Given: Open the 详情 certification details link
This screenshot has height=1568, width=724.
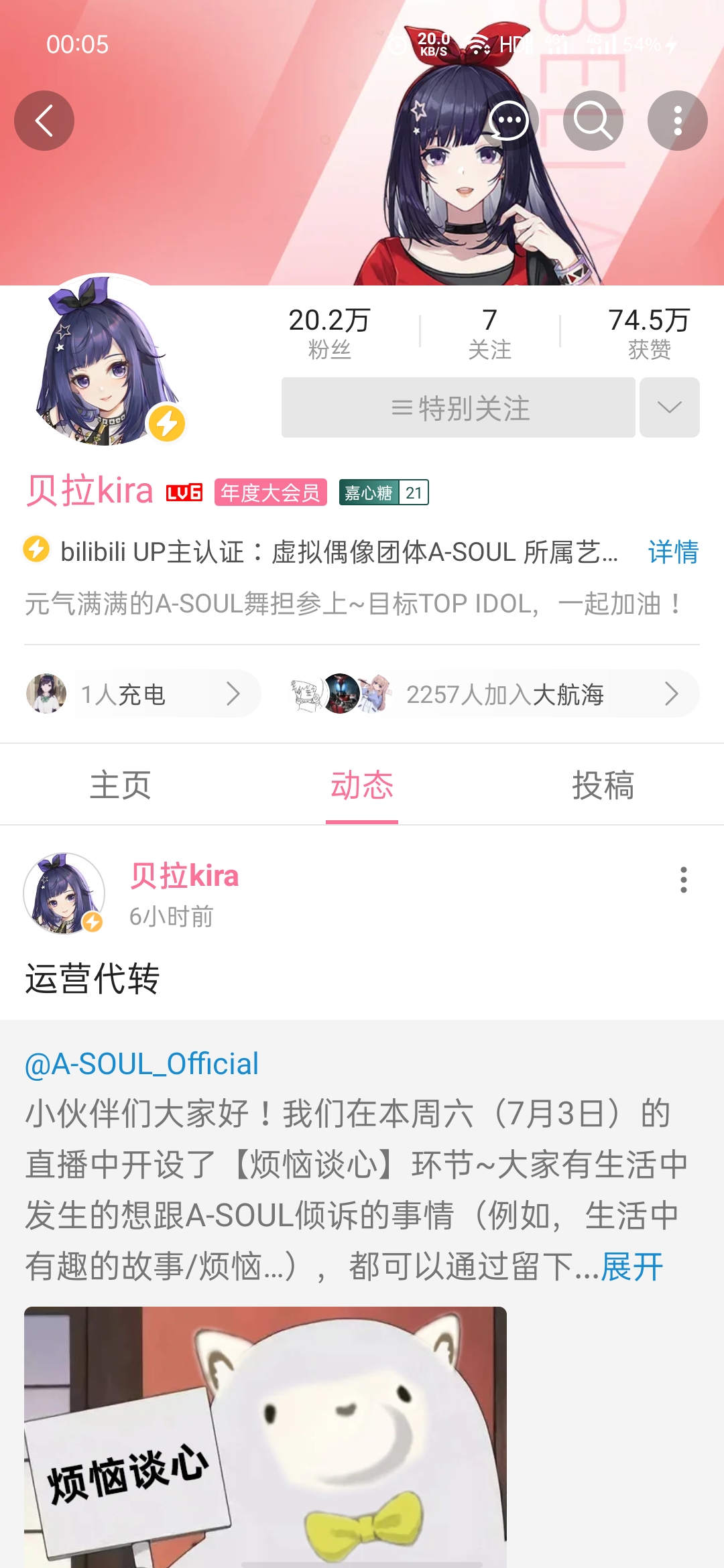Looking at the screenshot, I should 672,551.
